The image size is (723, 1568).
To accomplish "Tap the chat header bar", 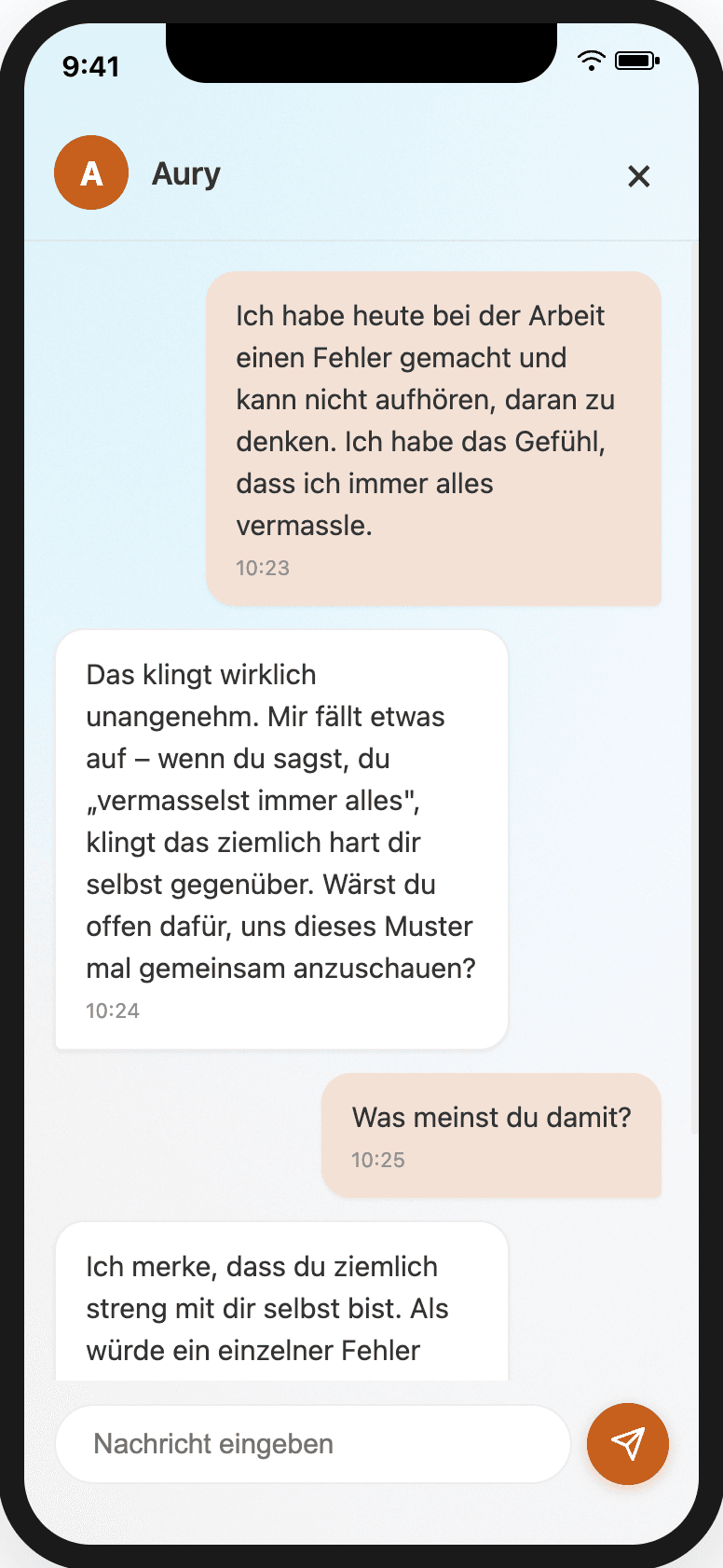I will pyautogui.click(x=361, y=172).
